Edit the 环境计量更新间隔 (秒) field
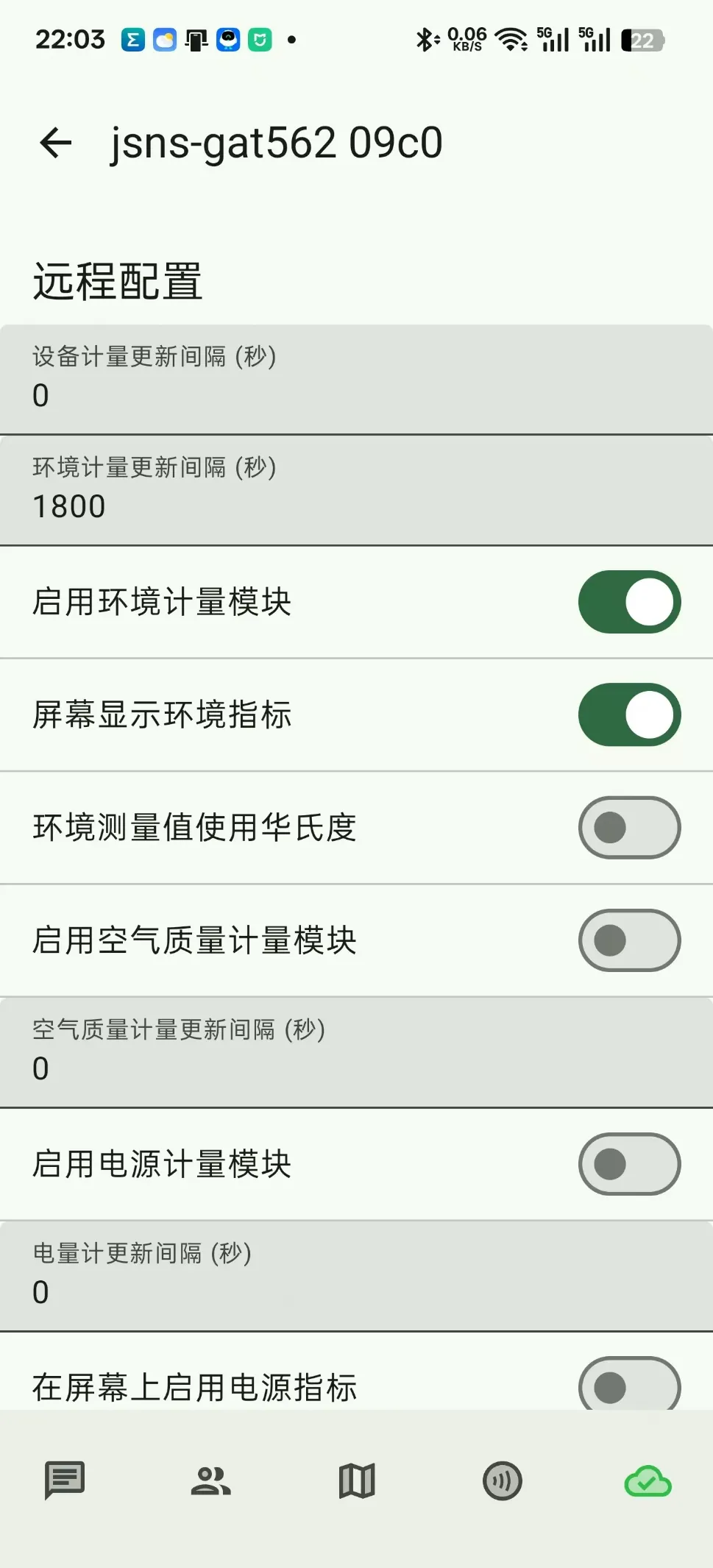 pos(356,491)
